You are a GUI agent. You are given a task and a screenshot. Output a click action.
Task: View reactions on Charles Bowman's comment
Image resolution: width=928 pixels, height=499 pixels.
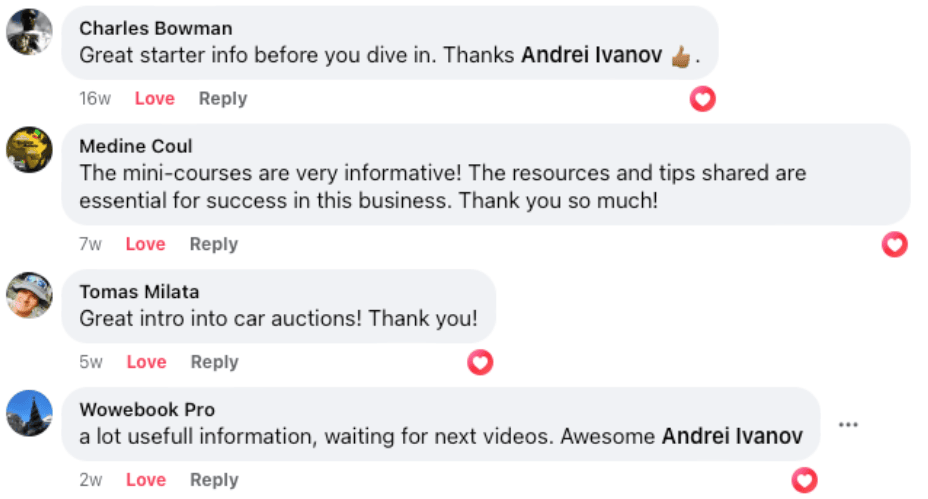[x=703, y=98]
